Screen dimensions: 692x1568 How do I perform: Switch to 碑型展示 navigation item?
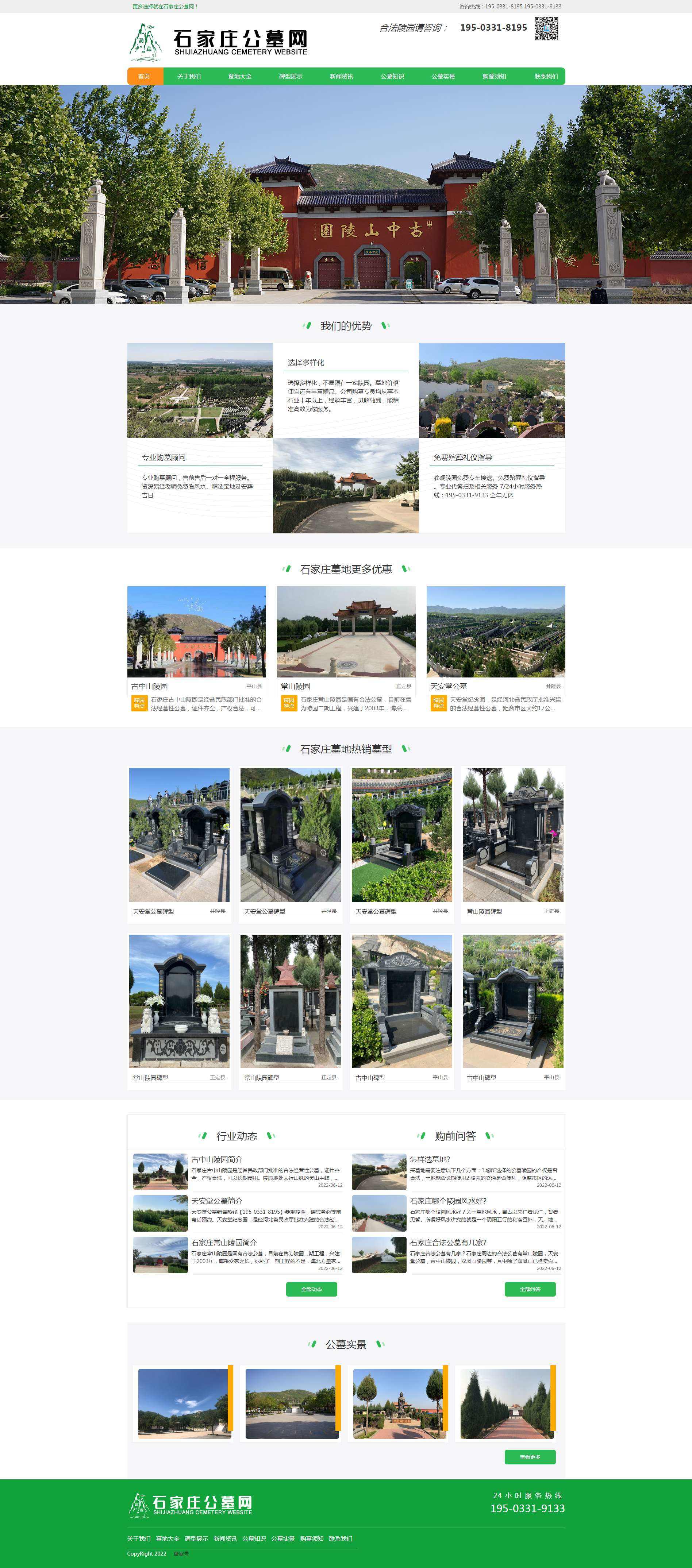291,76
